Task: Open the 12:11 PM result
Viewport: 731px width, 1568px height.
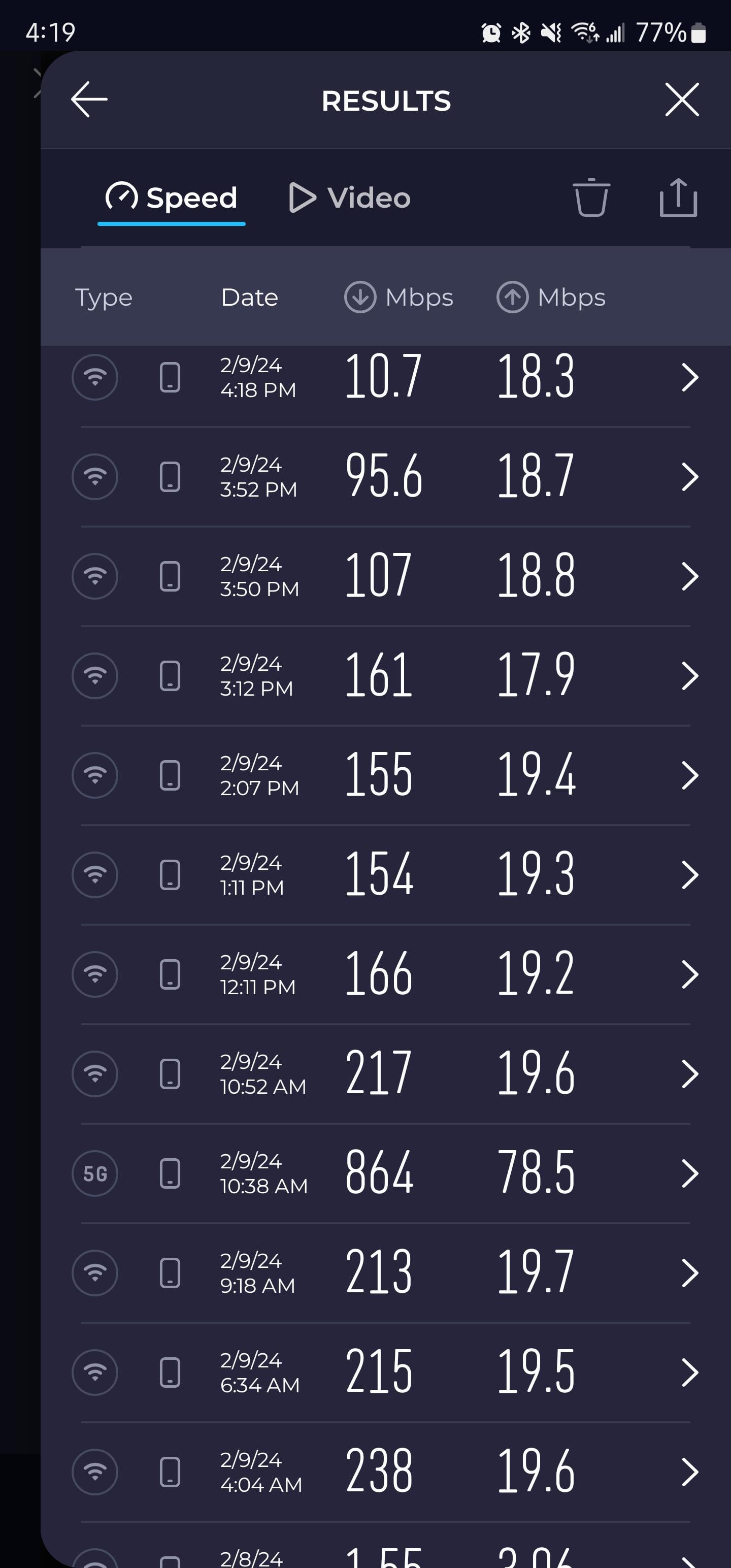Action: pos(385,974)
